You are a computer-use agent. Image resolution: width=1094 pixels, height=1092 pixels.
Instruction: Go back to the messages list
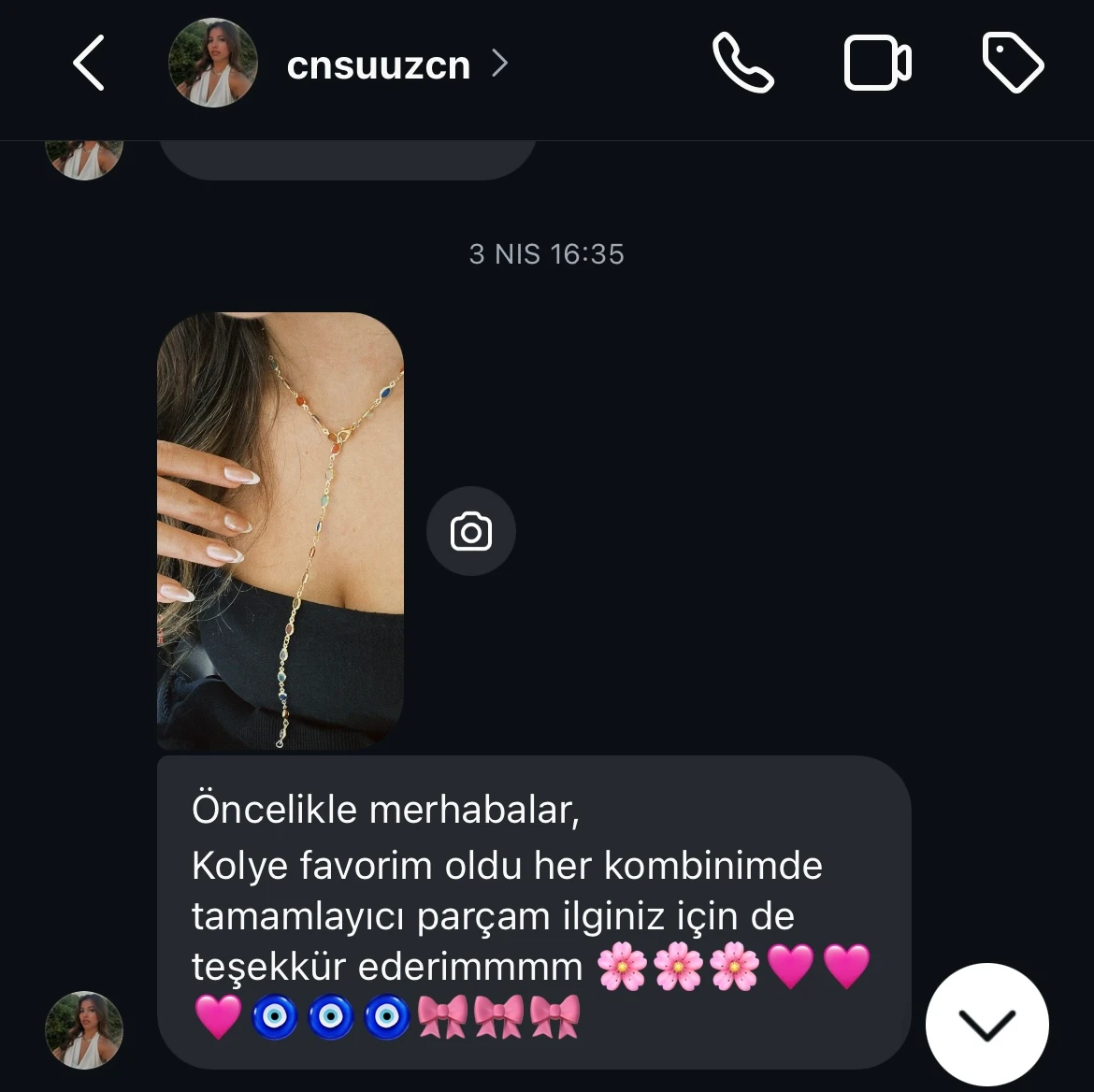point(89,64)
